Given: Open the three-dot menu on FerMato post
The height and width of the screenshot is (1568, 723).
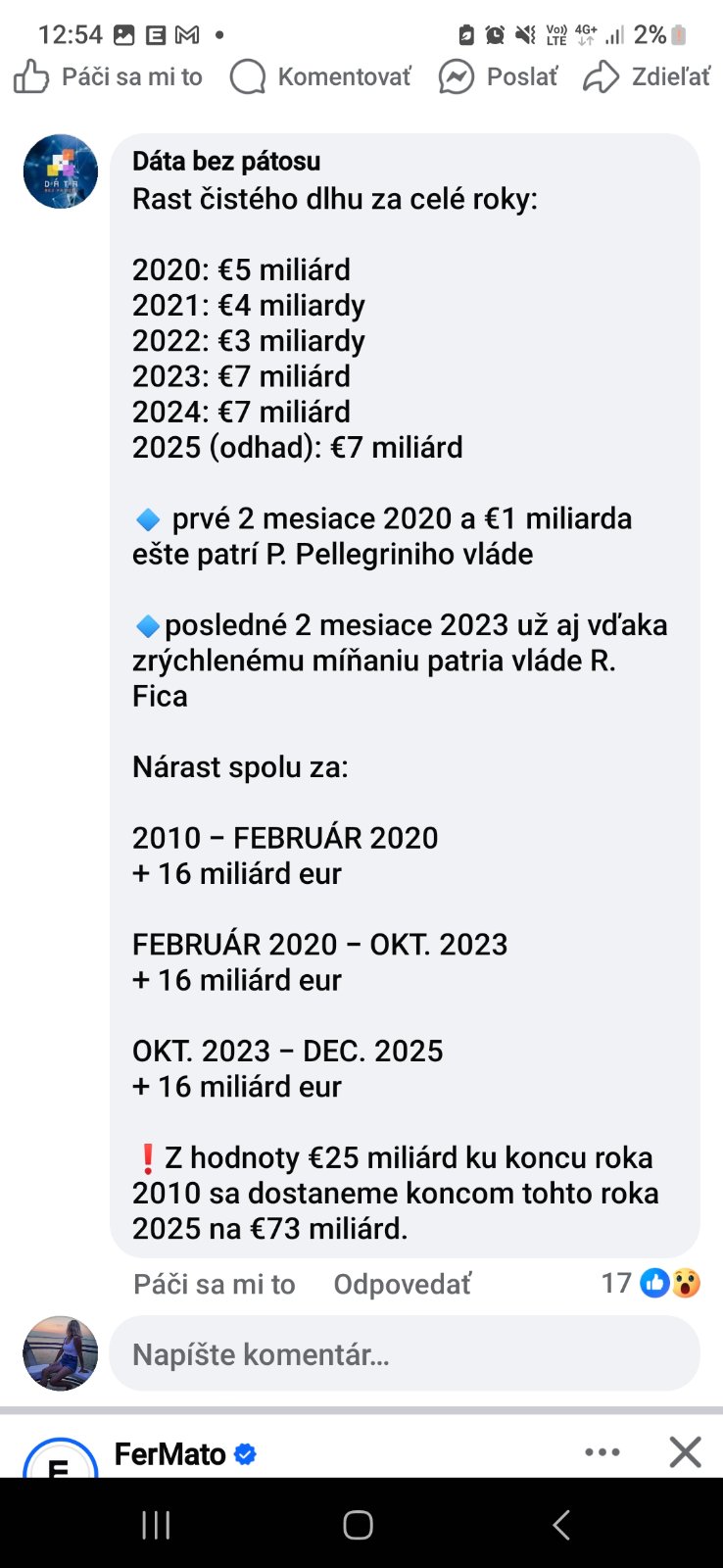Looking at the screenshot, I should (602, 1452).
